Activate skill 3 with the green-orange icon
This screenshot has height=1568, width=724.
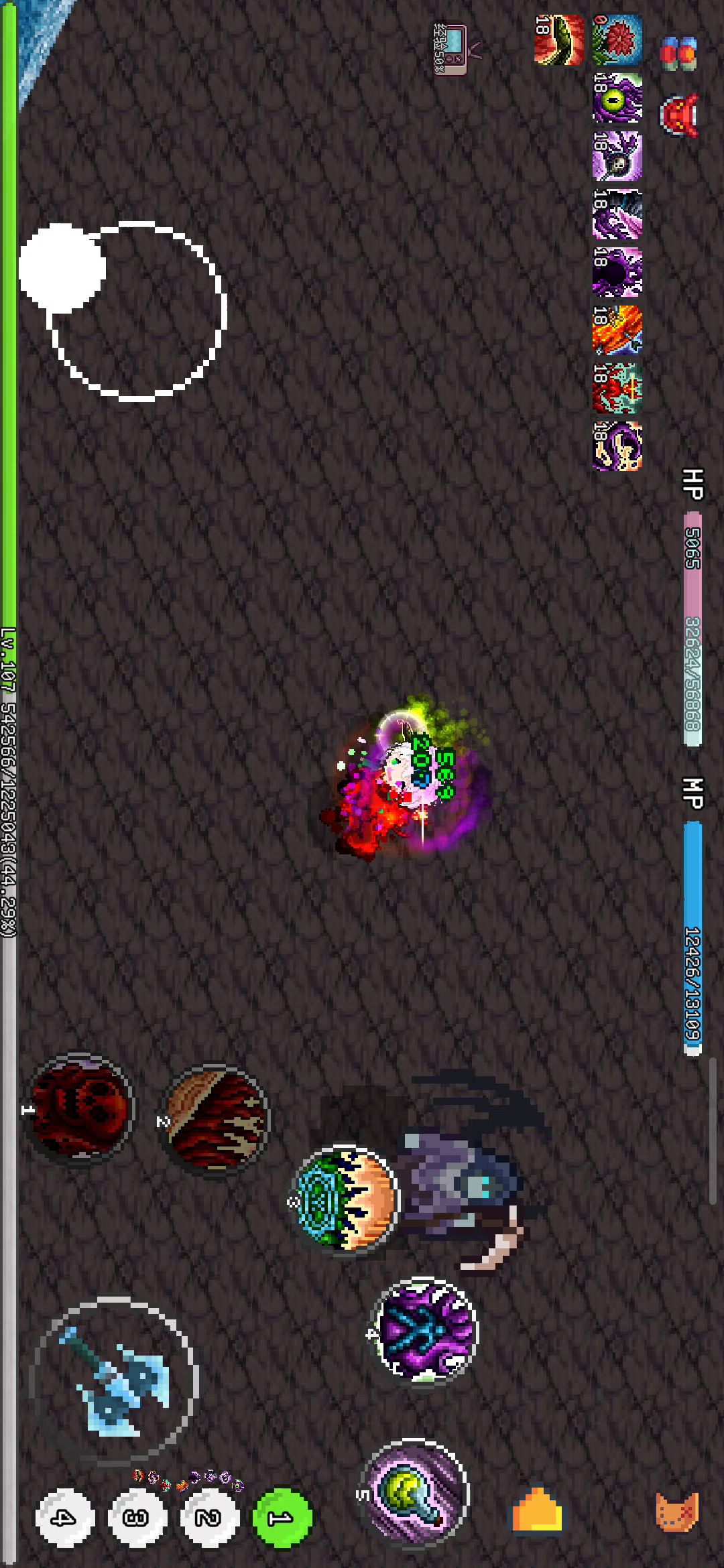coord(347,1198)
